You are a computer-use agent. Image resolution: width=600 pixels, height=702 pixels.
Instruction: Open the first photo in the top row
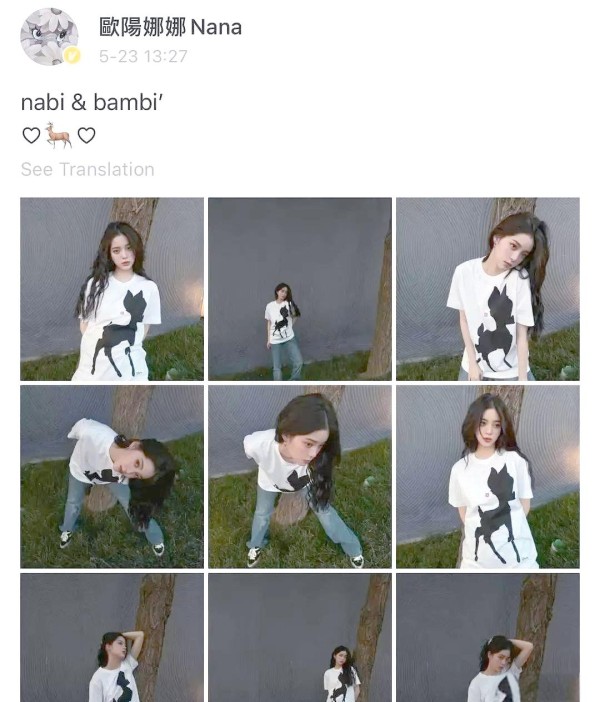(x=112, y=289)
